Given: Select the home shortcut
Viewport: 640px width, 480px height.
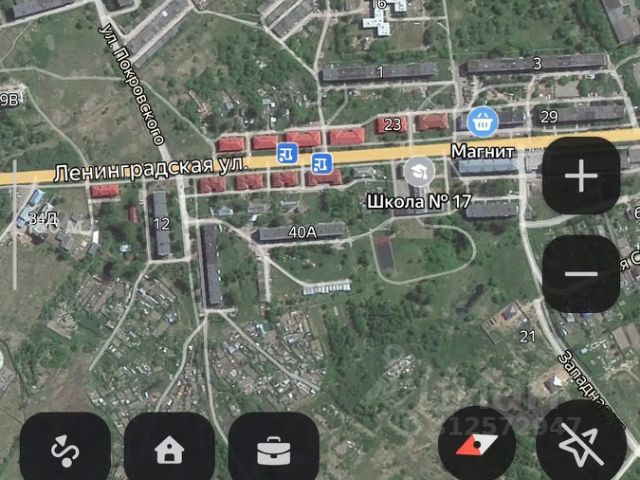Looking at the screenshot, I should coord(168,451).
